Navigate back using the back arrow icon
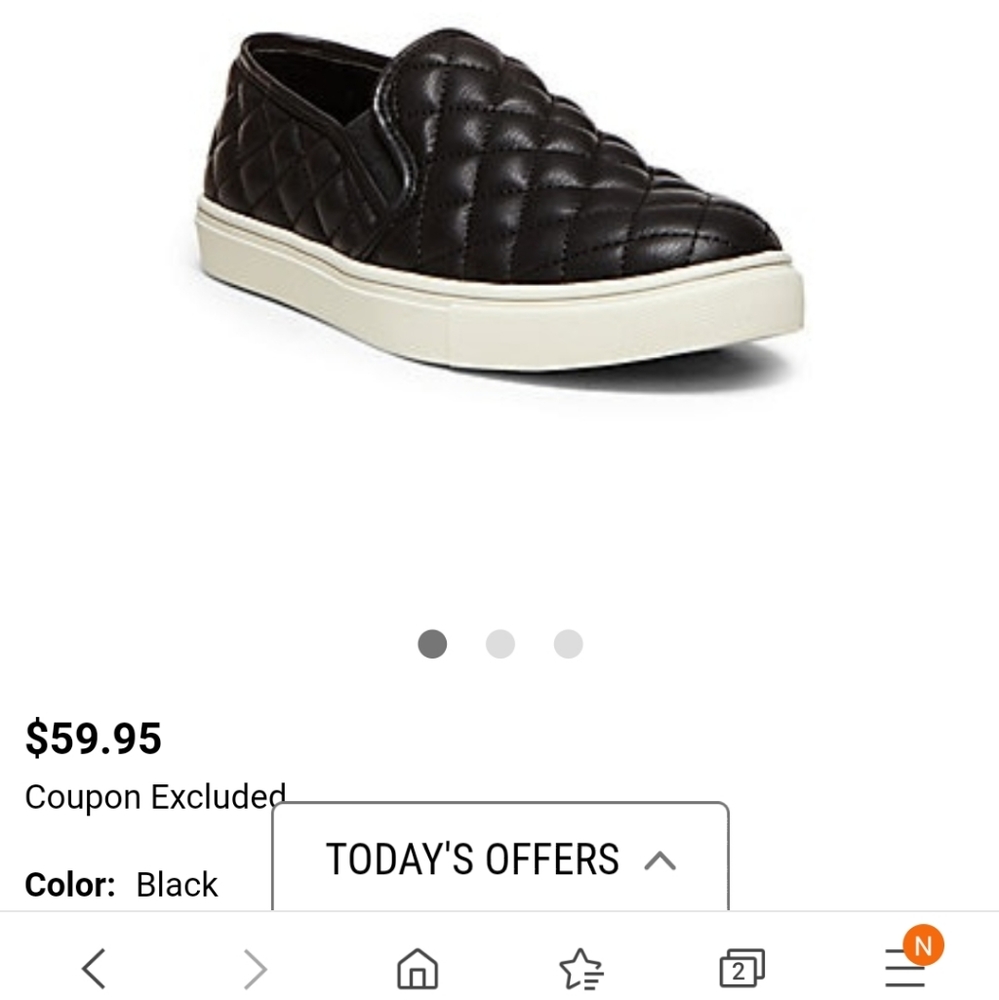Viewport: 999px width, 1000px height. [92, 968]
